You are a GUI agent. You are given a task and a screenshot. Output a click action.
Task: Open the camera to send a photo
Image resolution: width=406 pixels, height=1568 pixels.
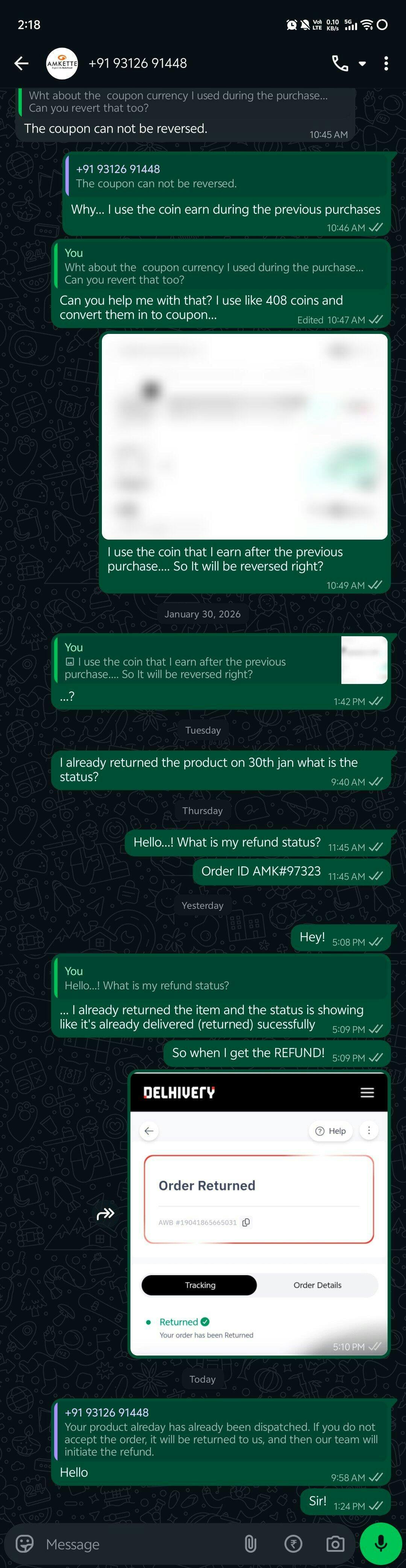tap(335, 1544)
